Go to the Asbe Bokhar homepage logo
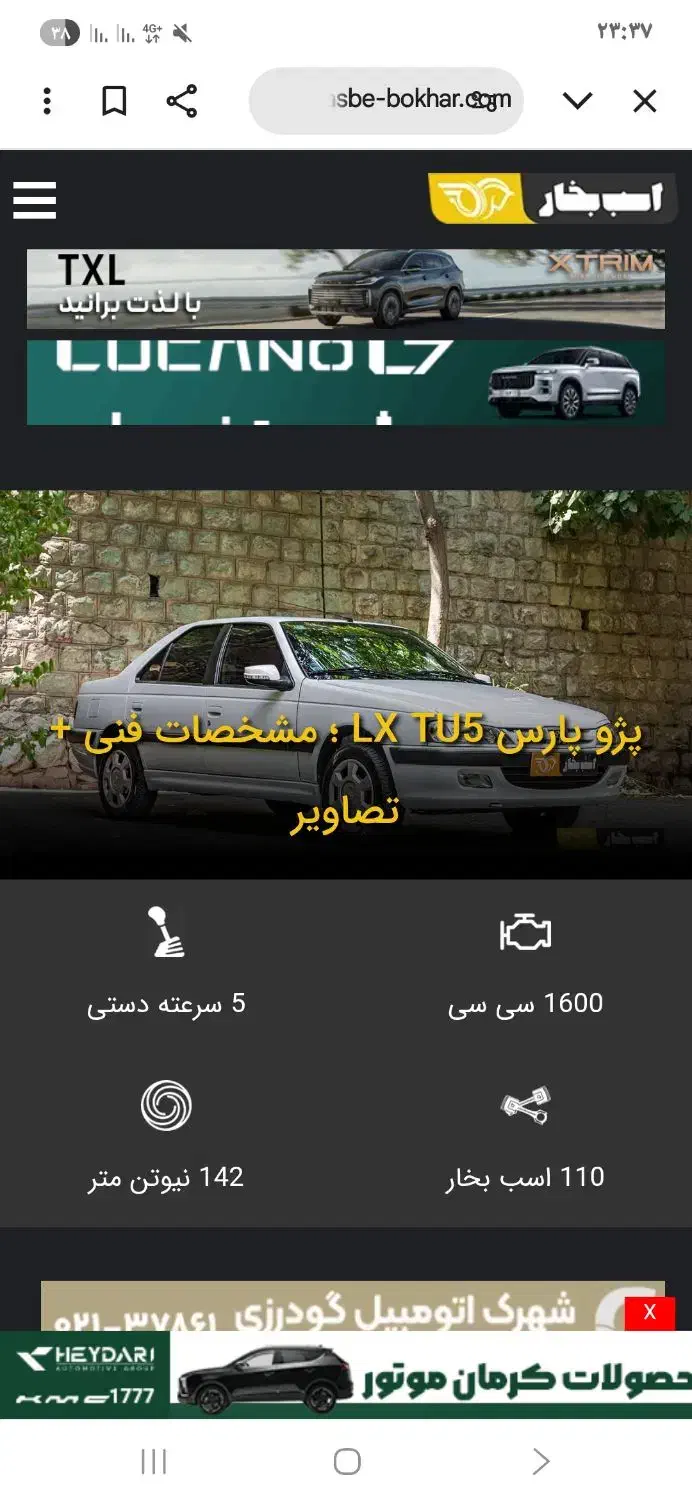Screen dimensions: 692x1500 point(552,199)
